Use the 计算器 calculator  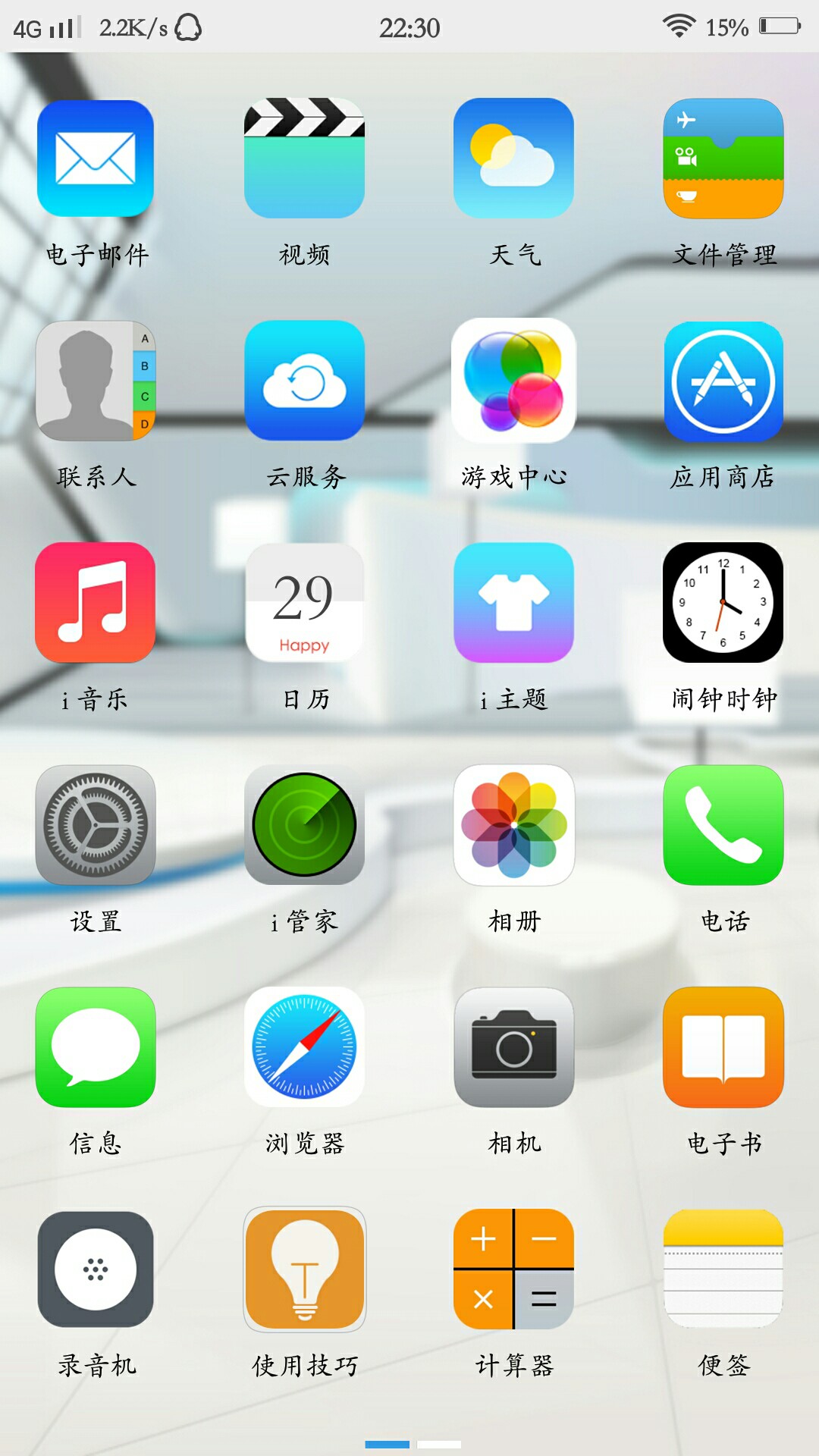tap(513, 1270)
